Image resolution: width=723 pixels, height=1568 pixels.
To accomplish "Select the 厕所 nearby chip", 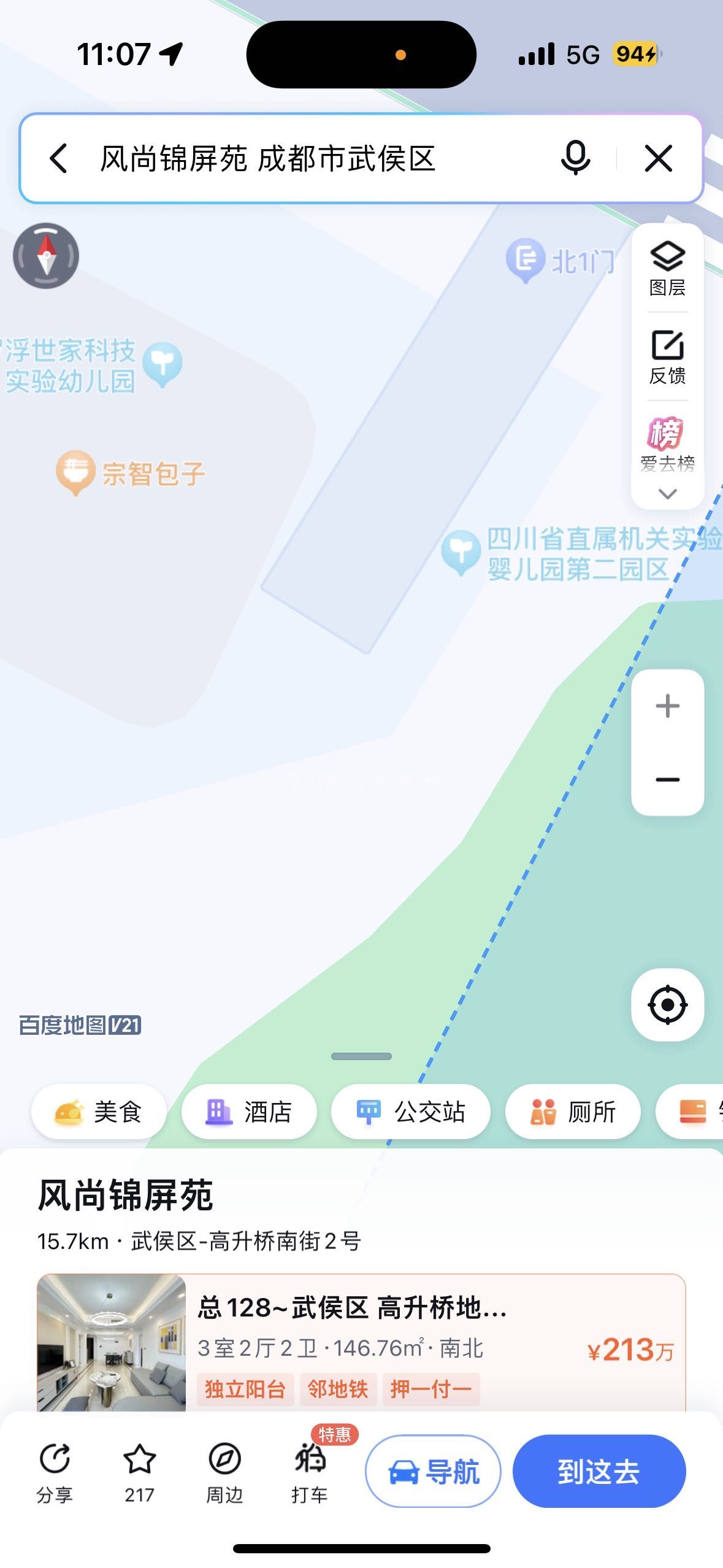I will click(573, 1112).
